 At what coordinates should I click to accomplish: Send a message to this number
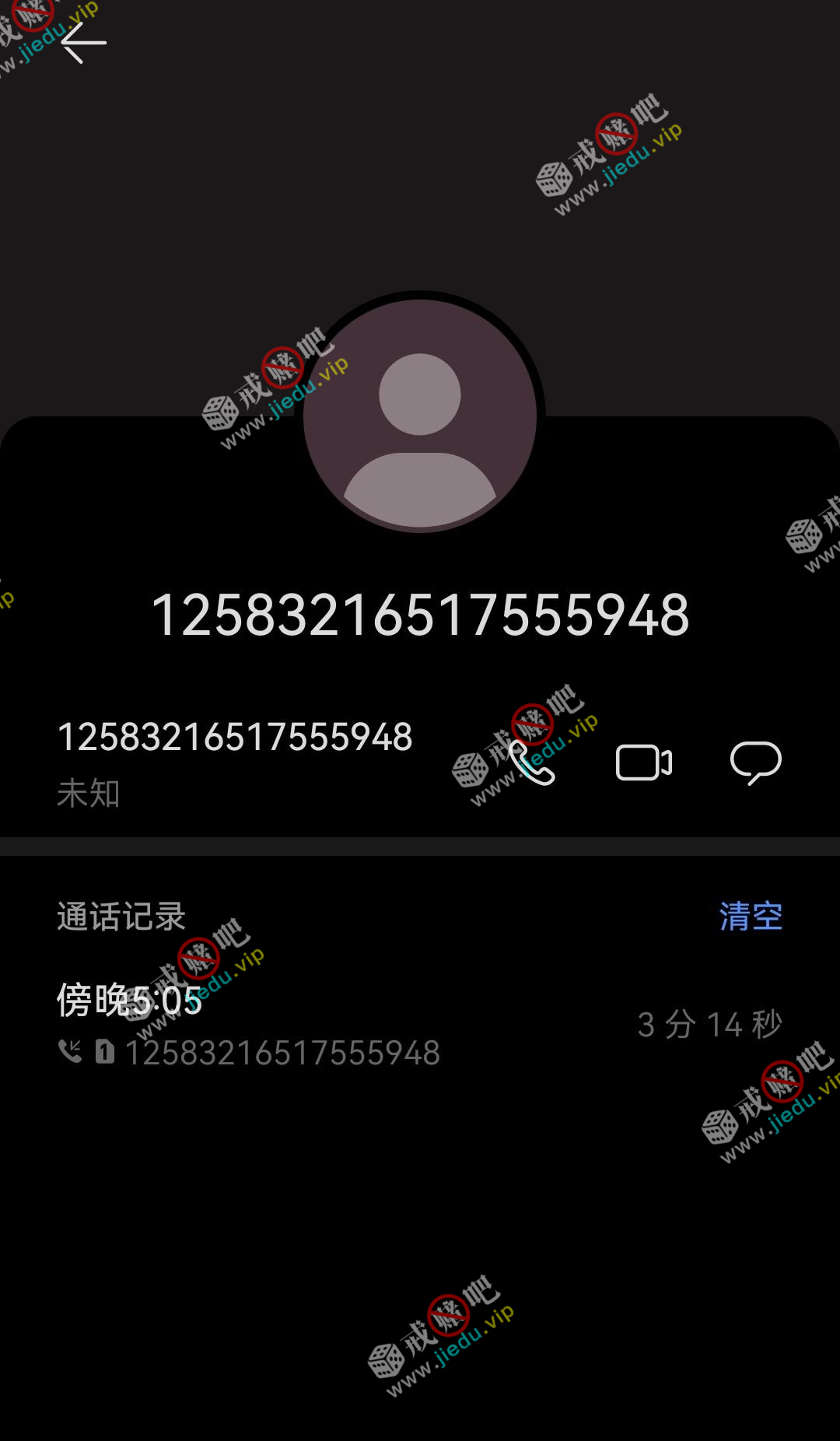755,763
